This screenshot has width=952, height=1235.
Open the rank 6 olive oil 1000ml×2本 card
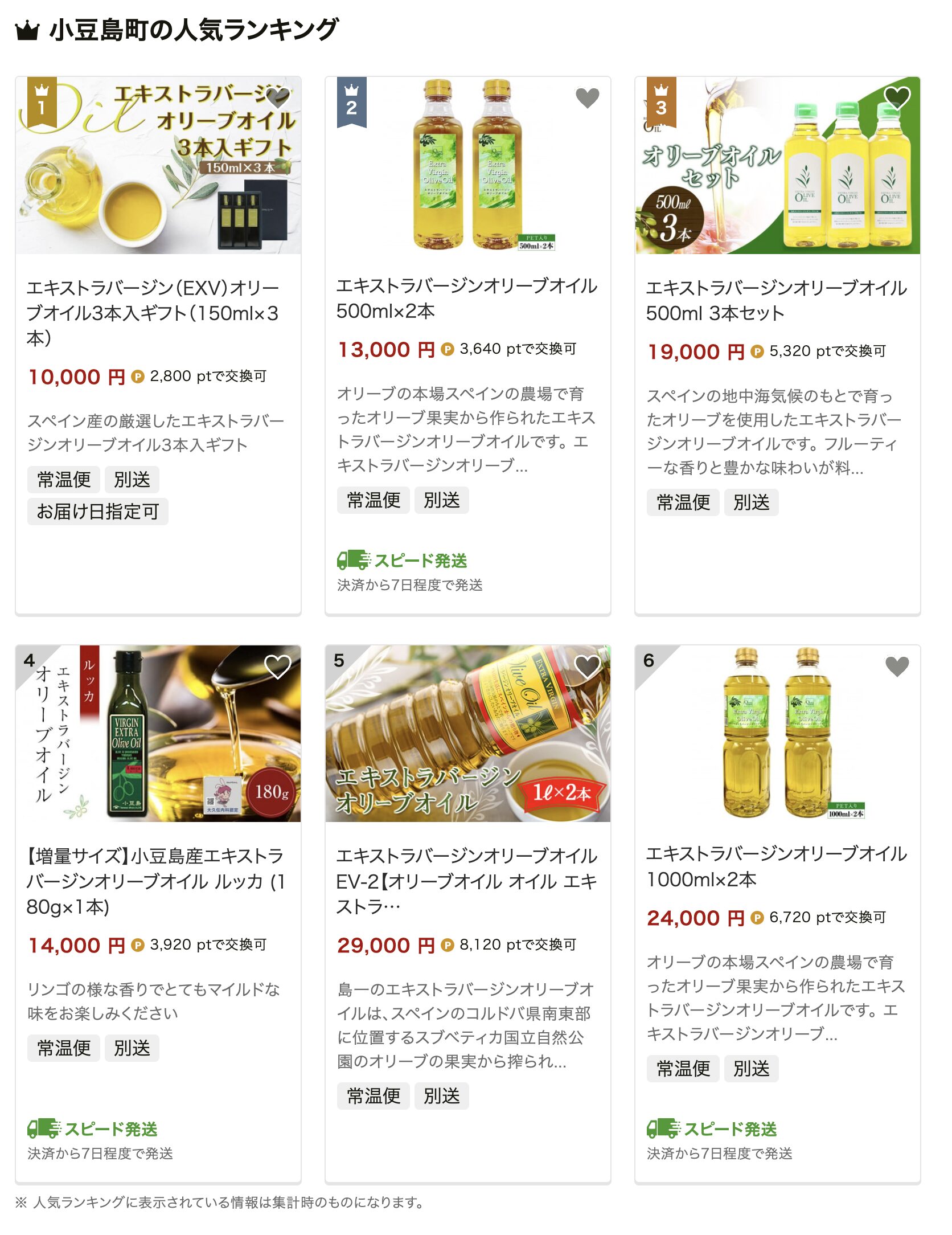(776, 866)
